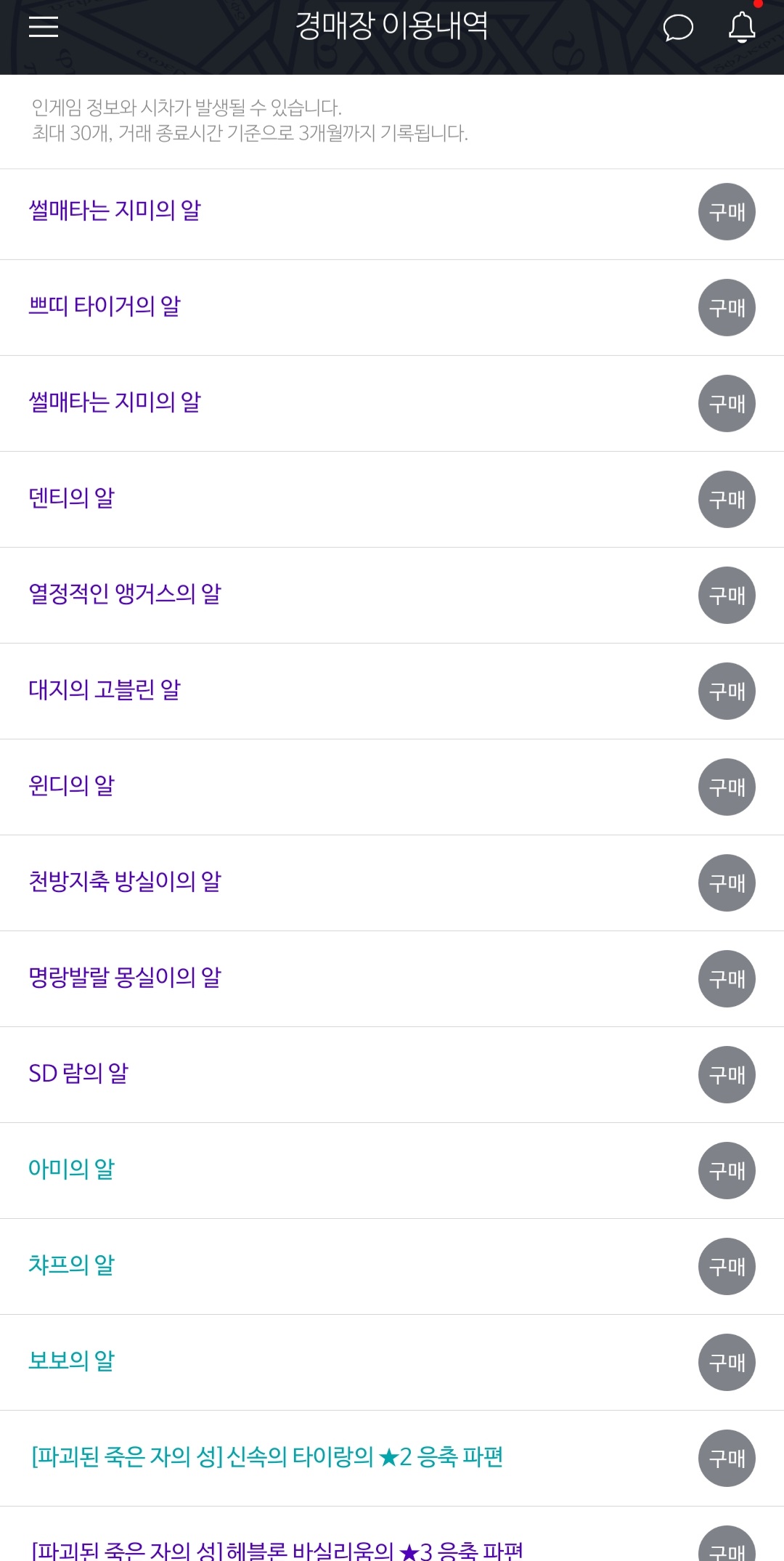Select the 챠프의 알 row
This screenshot has width=784, height=1561.
pos(392,1267)
